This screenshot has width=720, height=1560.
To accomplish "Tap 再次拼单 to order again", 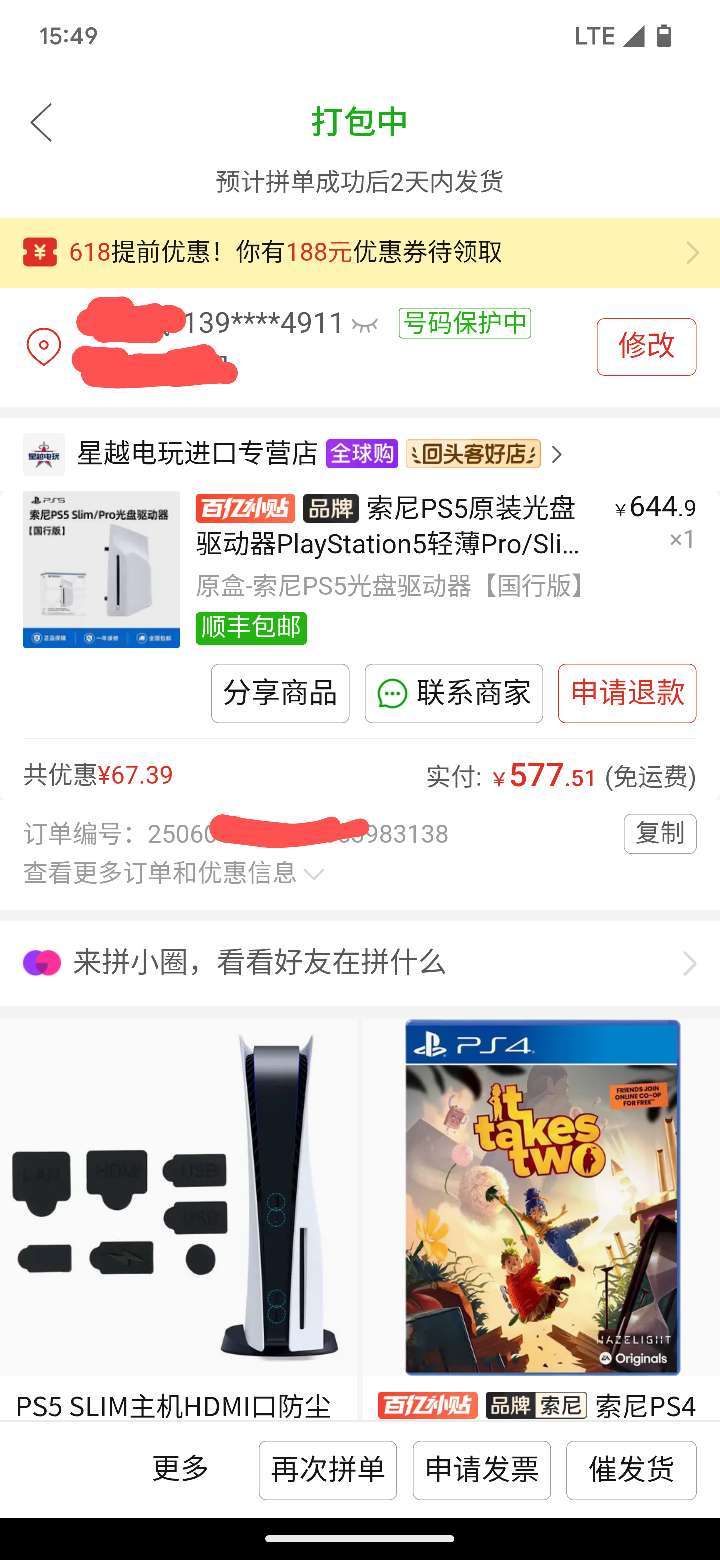I will 328,1470.
